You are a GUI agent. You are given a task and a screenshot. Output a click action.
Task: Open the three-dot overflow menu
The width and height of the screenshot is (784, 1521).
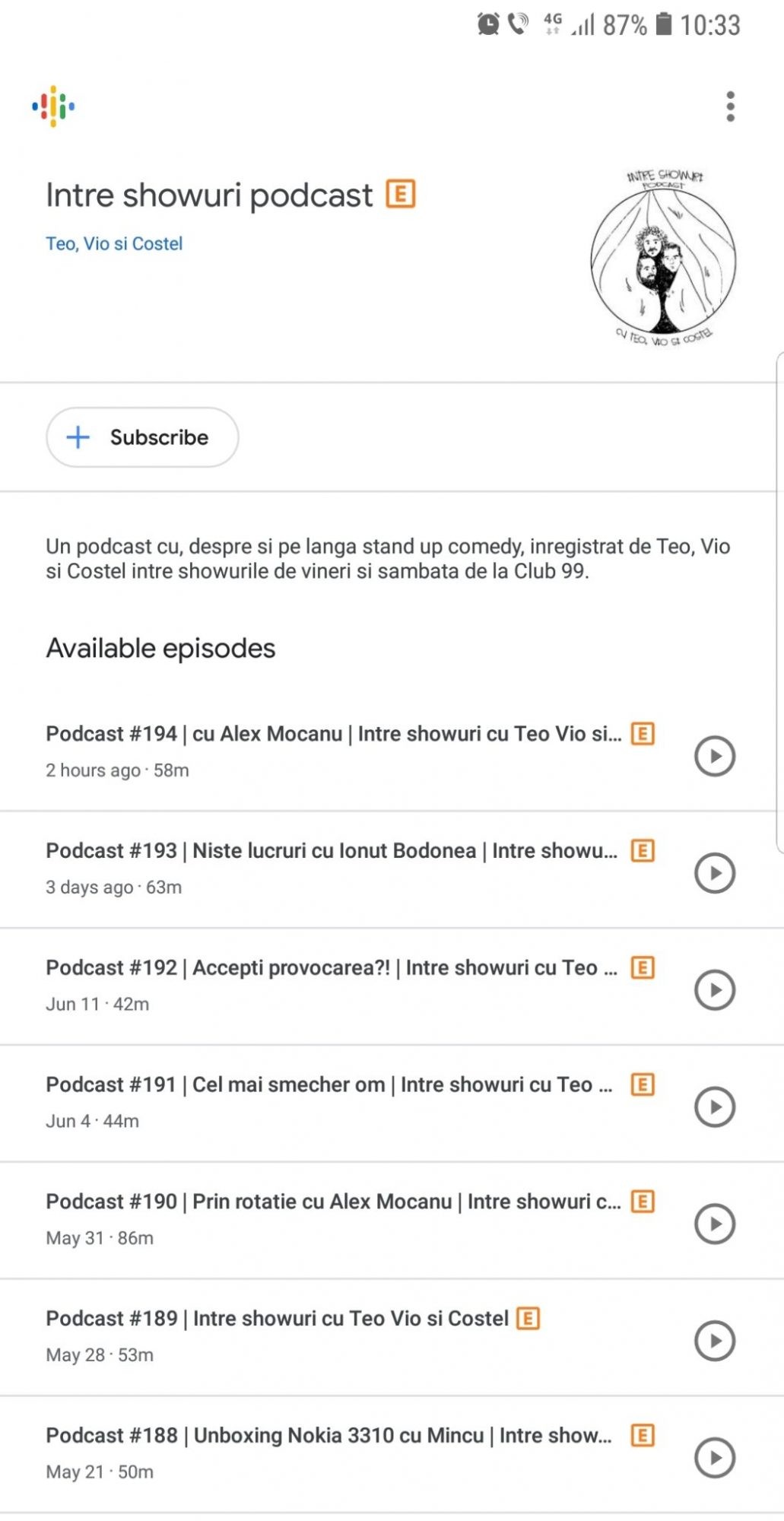tap(730, 106)
